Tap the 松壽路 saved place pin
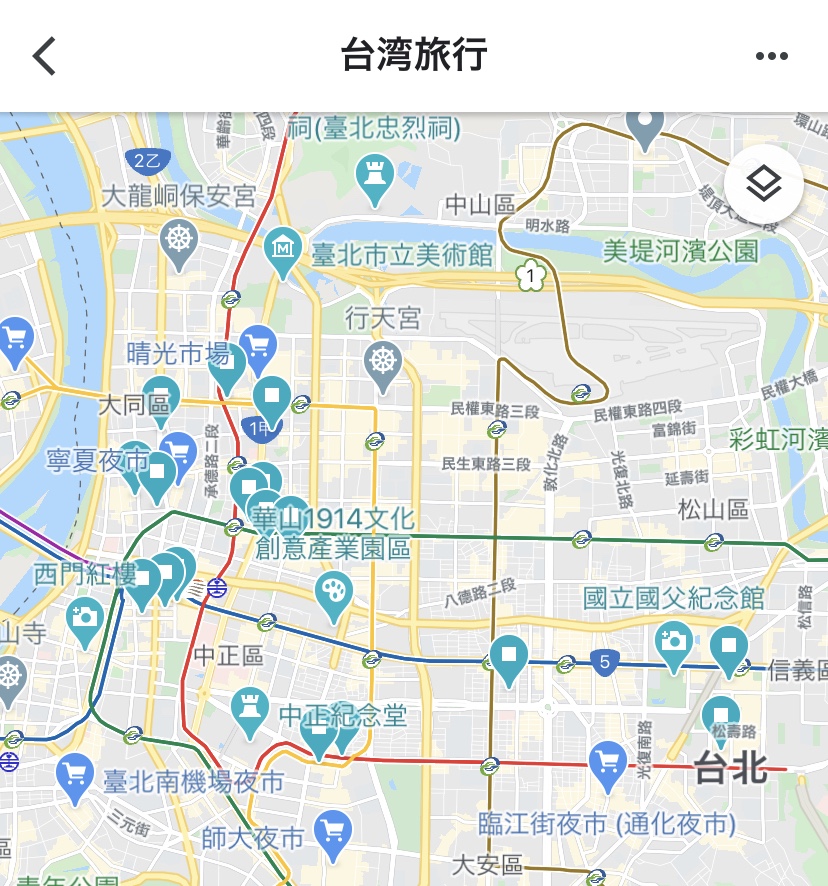Viewport: 828px width, 886px height. (721, 716)
